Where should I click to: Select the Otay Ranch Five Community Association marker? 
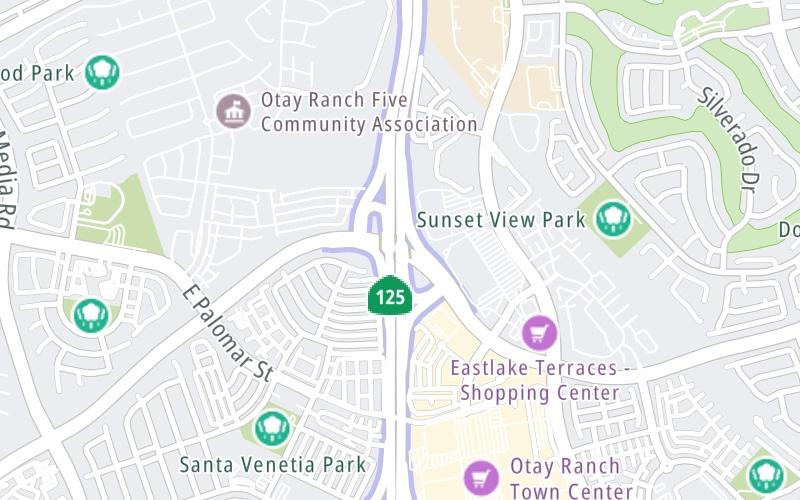click(x=234, y=110)
